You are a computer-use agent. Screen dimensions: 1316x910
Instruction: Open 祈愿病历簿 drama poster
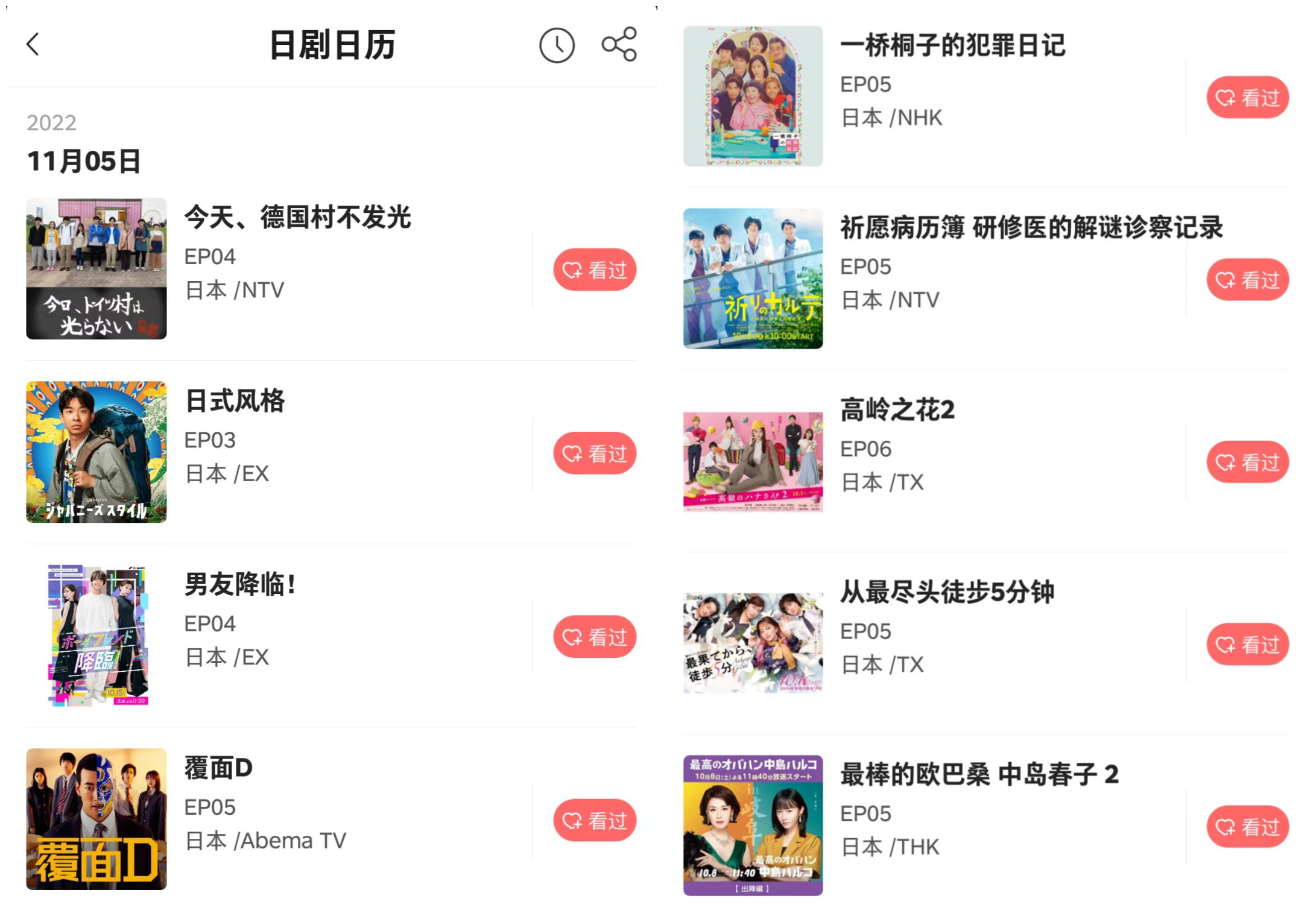point(753,279)
